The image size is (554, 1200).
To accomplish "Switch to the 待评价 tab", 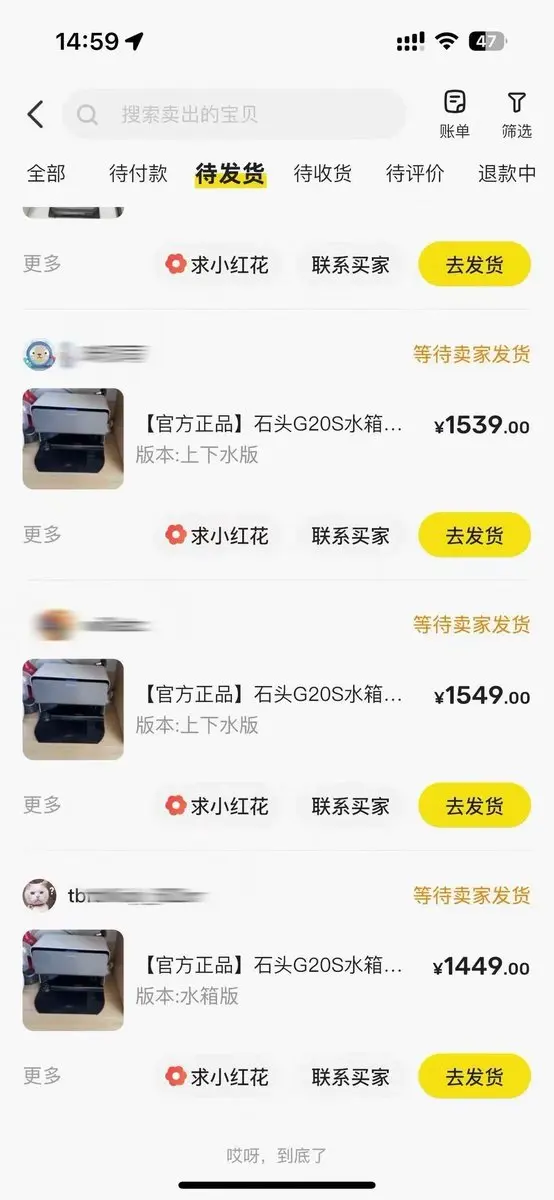I will tap(415, 173).
